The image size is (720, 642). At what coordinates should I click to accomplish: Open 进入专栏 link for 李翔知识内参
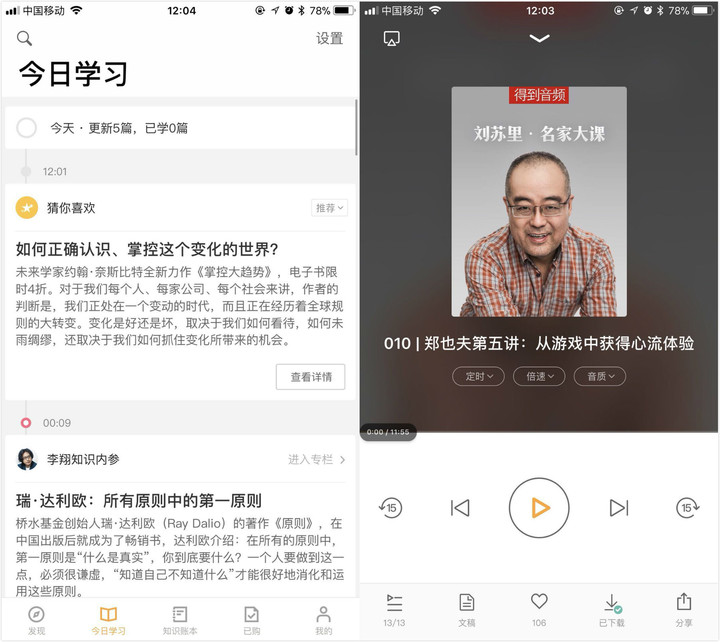(x=317, y=460)
